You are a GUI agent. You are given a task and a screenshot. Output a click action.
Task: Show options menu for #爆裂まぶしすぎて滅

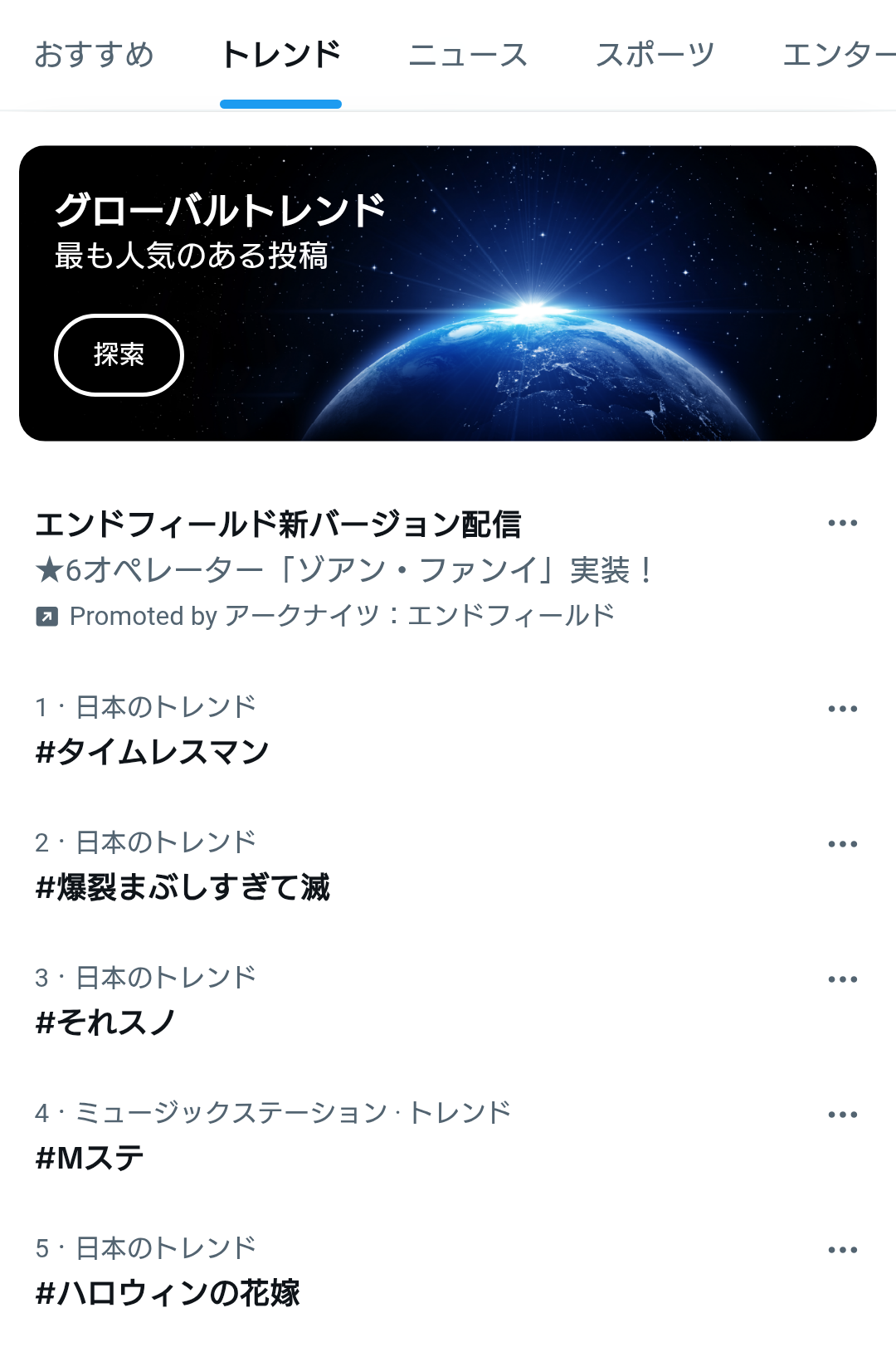click(x=842, y=844)
